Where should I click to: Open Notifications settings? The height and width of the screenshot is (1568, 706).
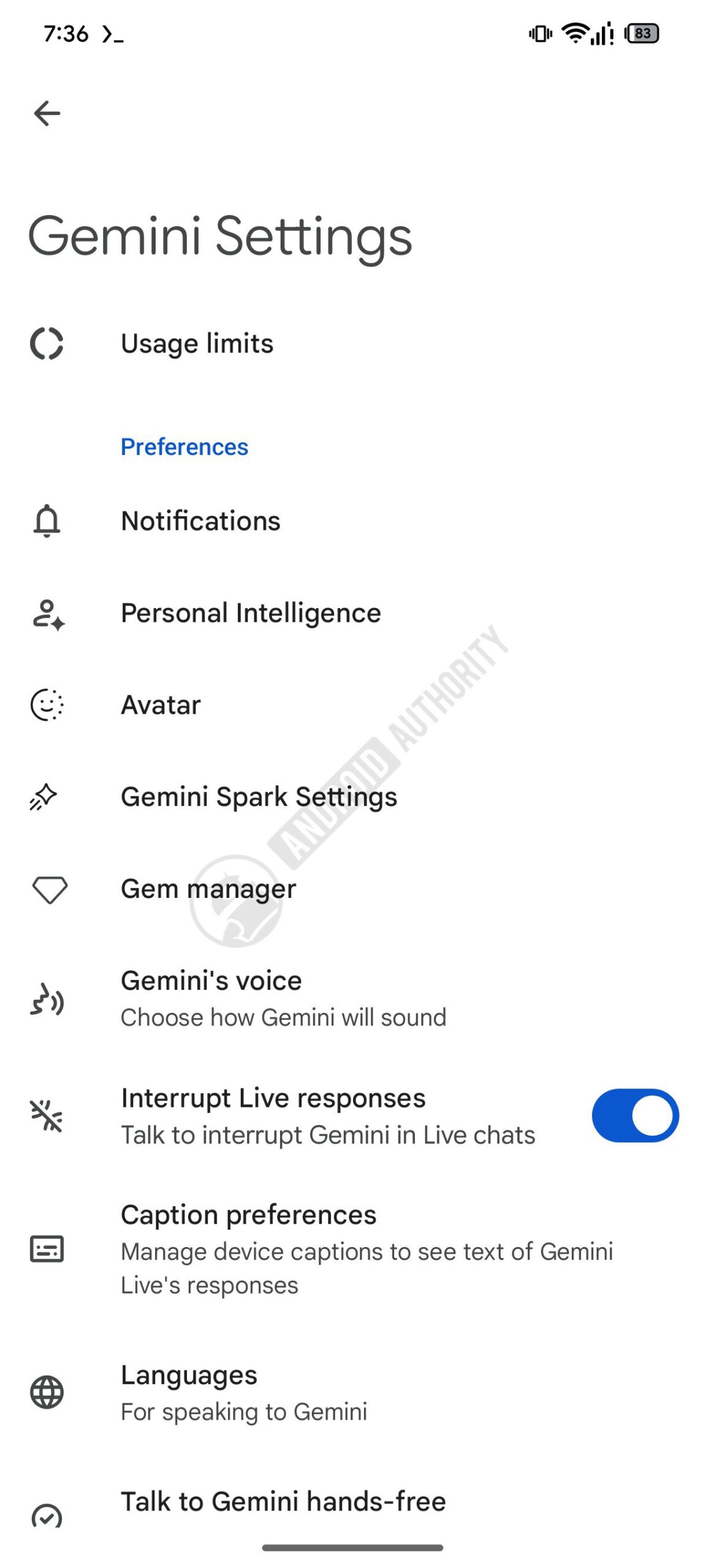(x=353, y=521)
